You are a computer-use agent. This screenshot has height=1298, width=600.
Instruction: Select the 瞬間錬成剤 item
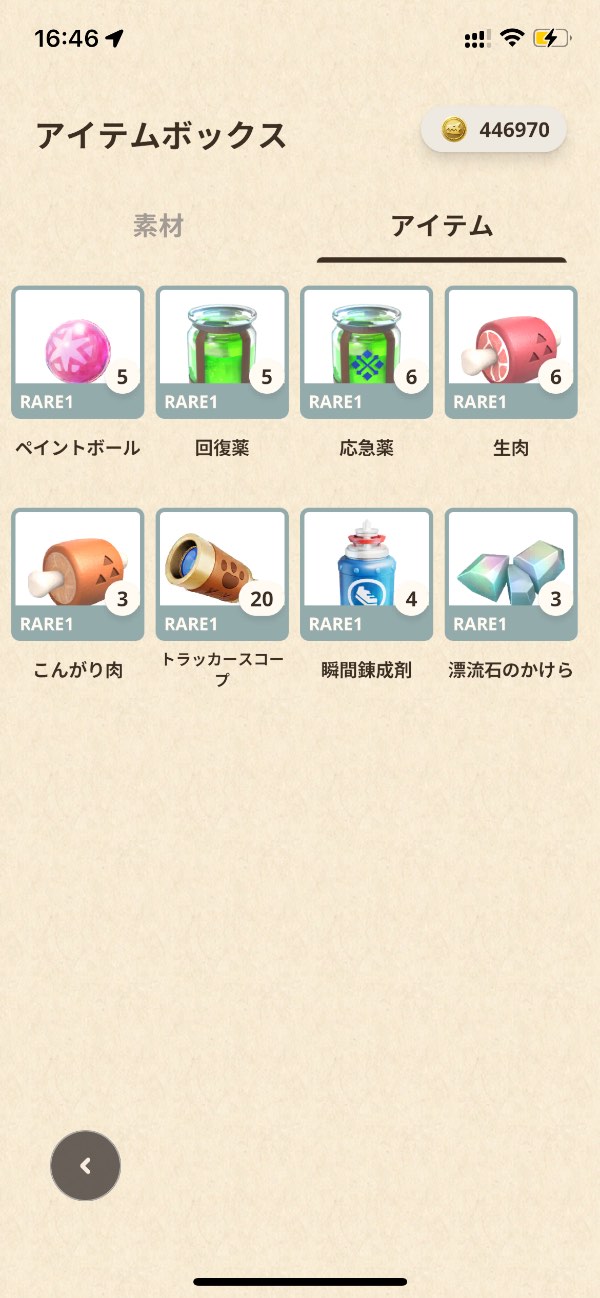coord(366,574)
